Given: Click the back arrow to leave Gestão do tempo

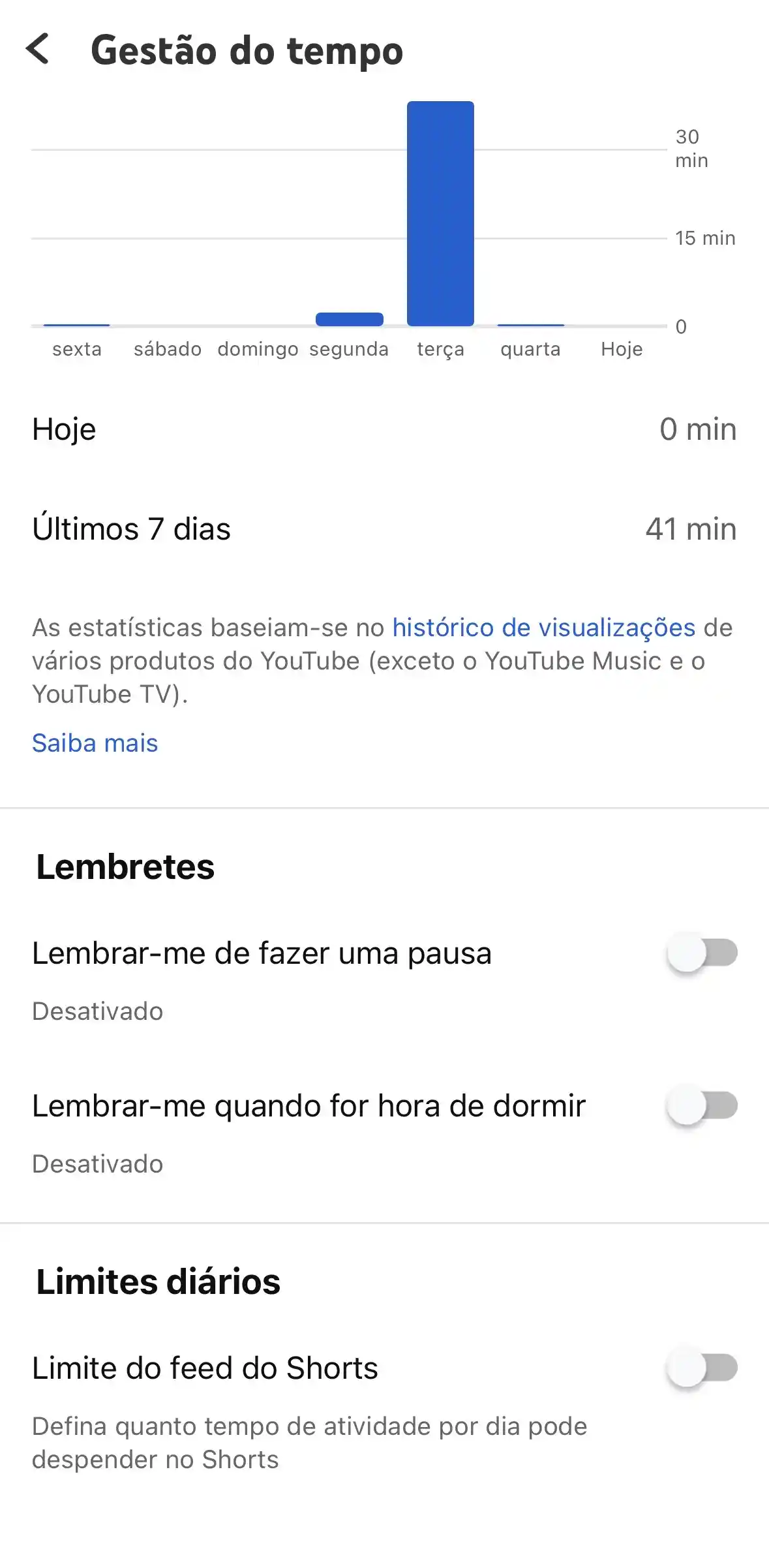Looking at the screenshot, I should [x=40, y=50].
